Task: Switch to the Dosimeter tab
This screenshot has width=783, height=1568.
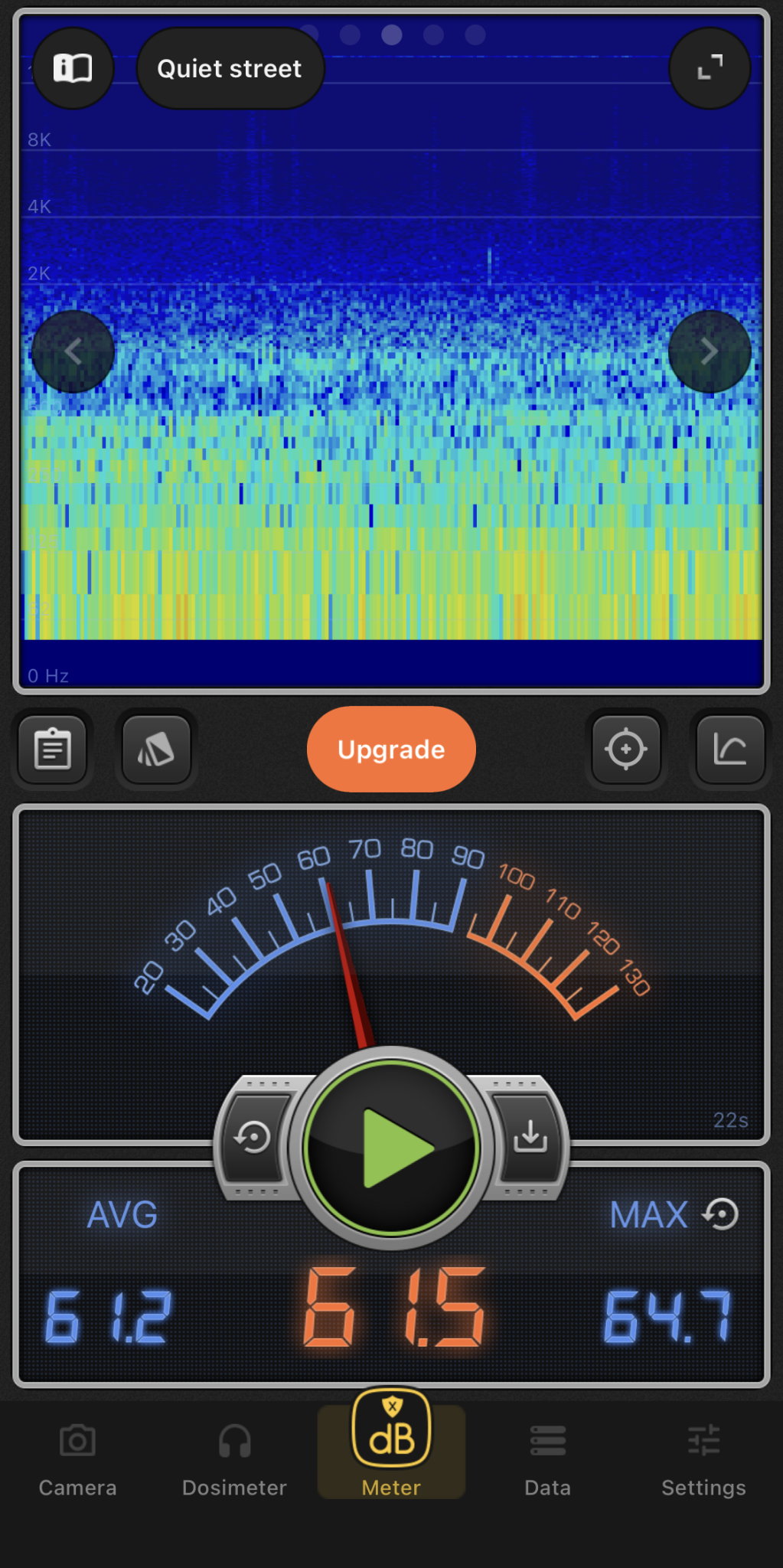Action: click(234, 1459)
